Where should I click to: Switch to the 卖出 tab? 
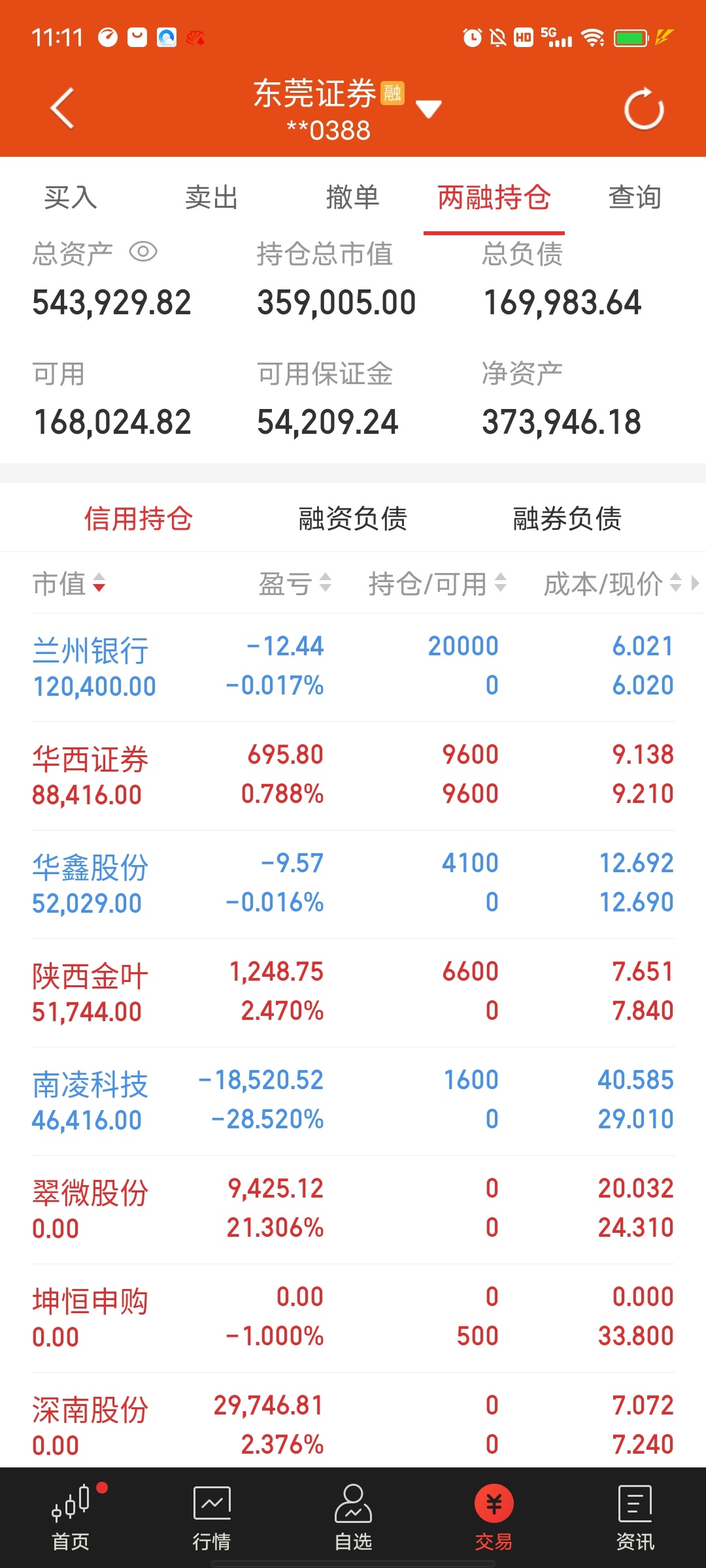point(212,197)
